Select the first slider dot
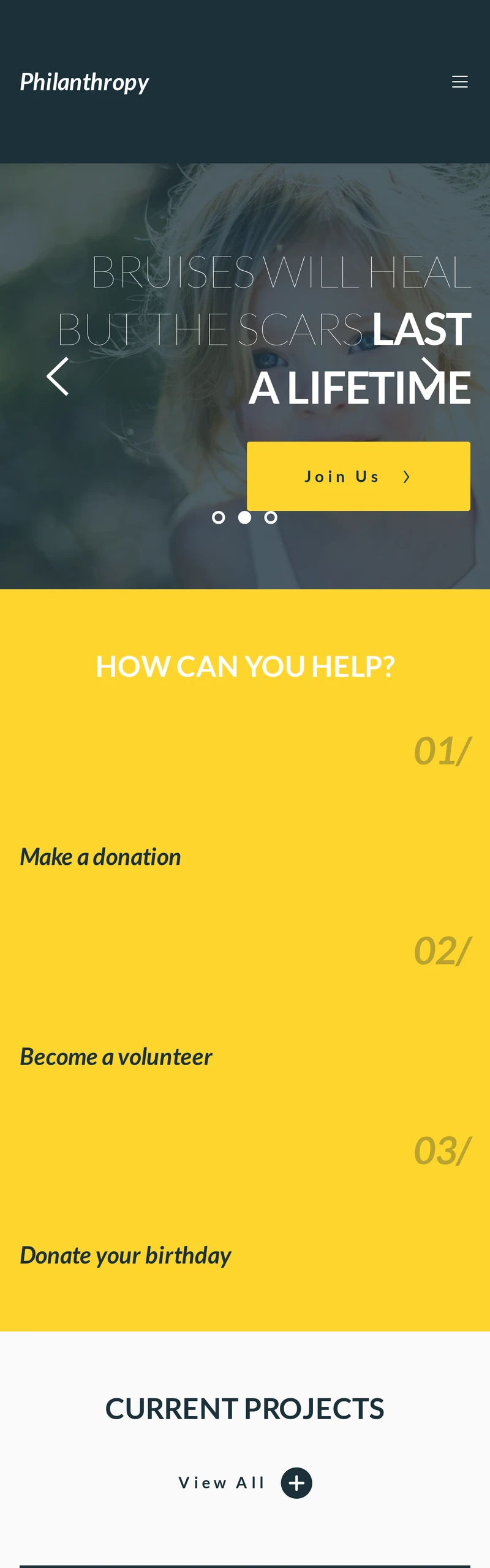 [219, 518]
